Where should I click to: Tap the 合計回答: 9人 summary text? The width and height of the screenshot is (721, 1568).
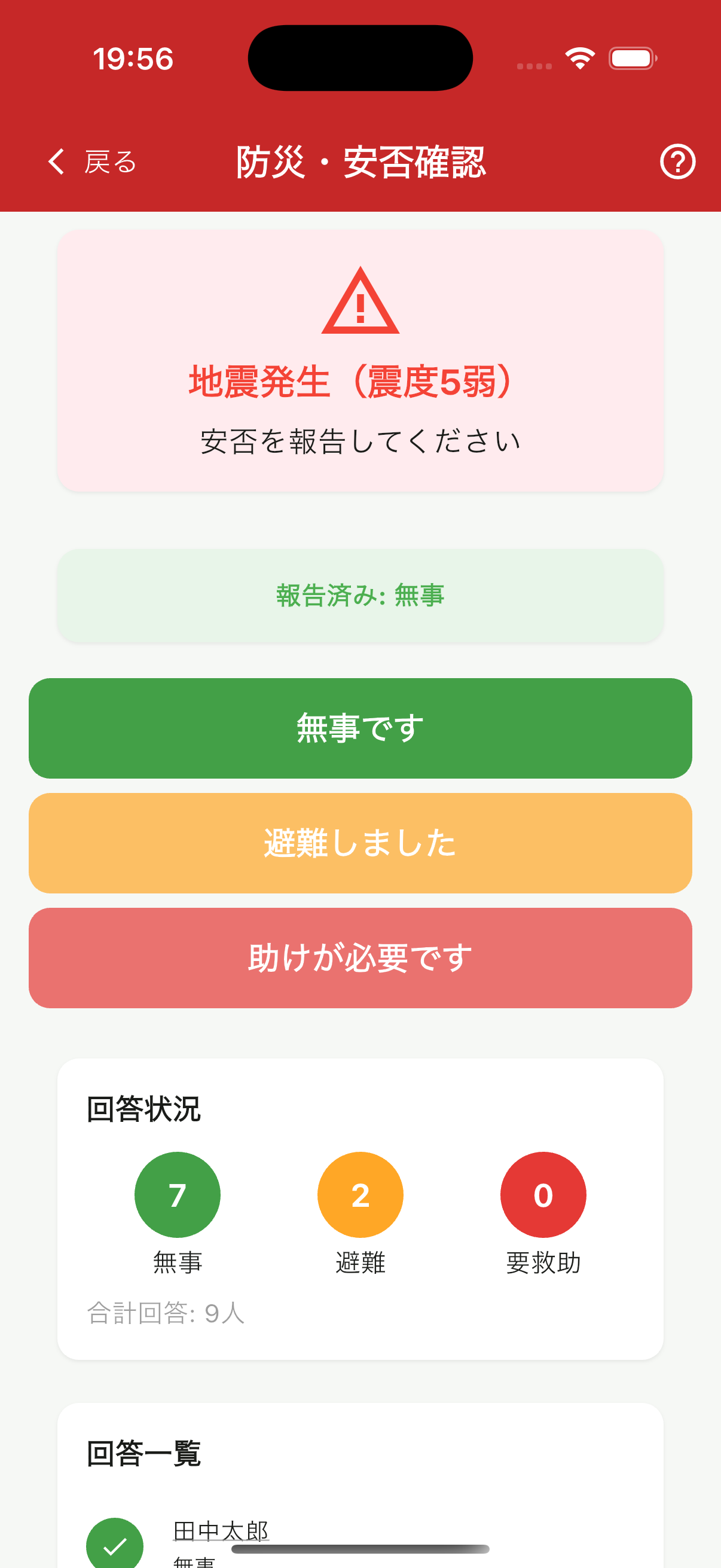(x=166, y=1311)
